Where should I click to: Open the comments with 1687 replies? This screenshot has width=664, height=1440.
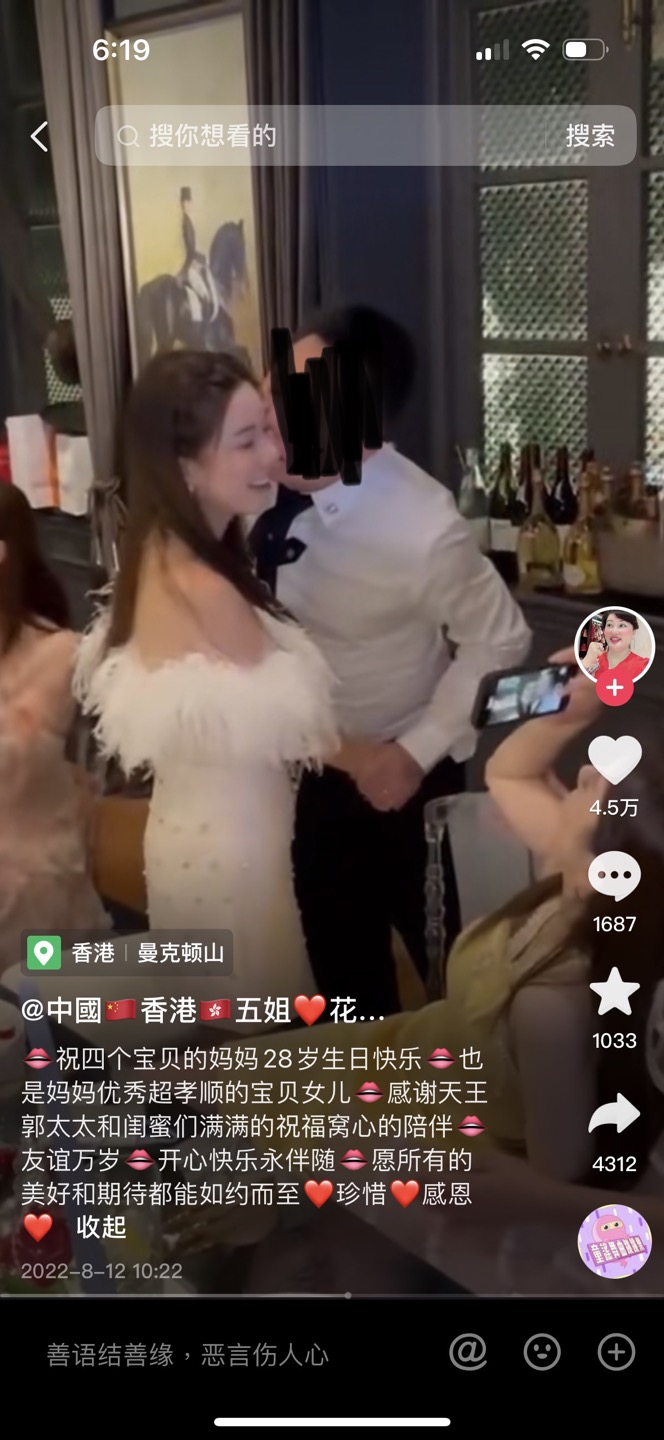[x=614, y=878]
